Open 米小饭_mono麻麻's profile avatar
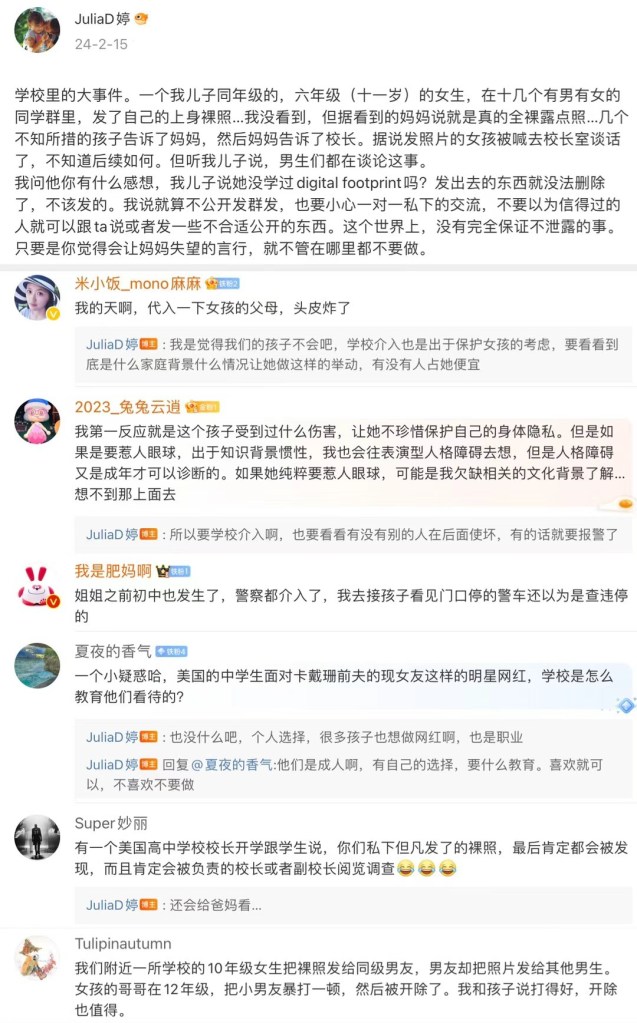 click(37, 297)
